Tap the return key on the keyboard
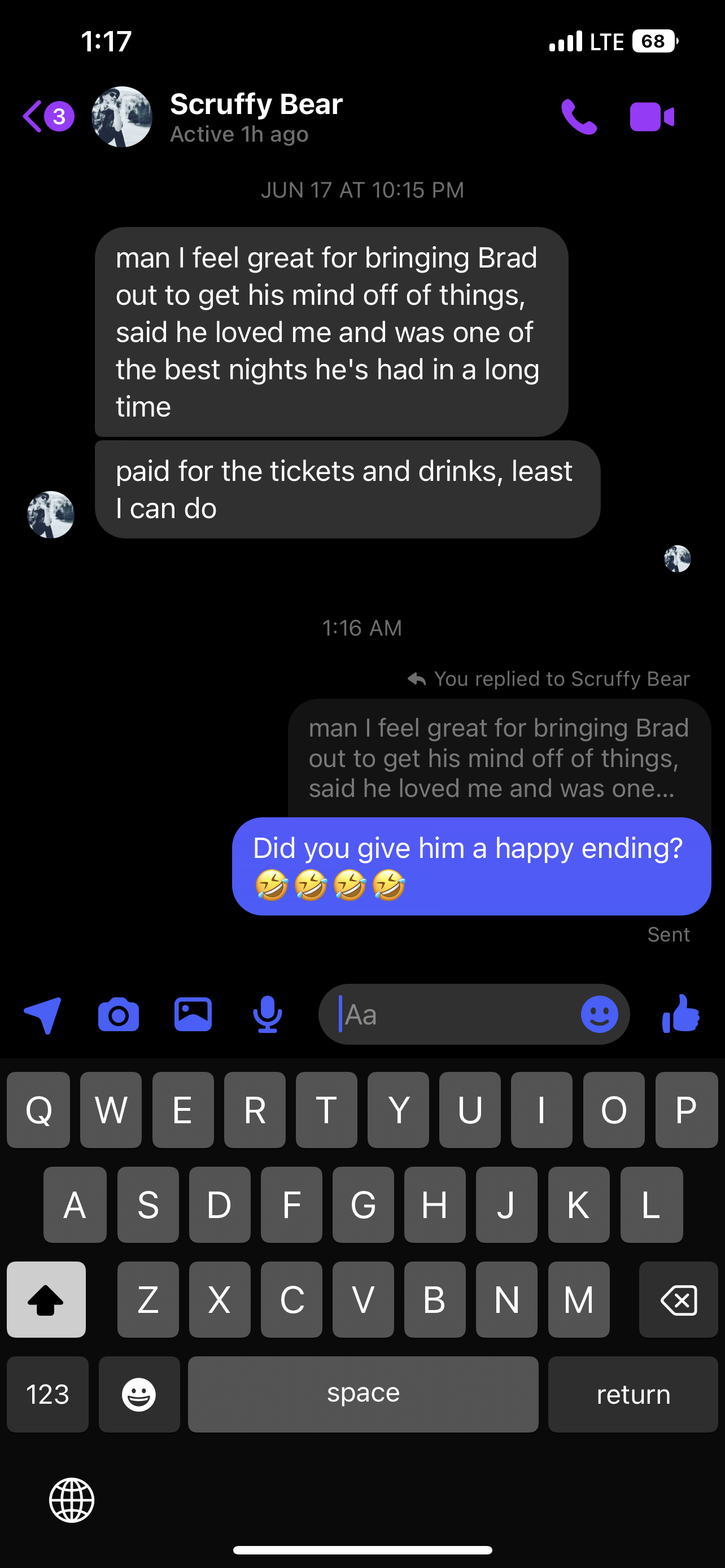Screen dimensions: 725x1568 point(632,1394)
